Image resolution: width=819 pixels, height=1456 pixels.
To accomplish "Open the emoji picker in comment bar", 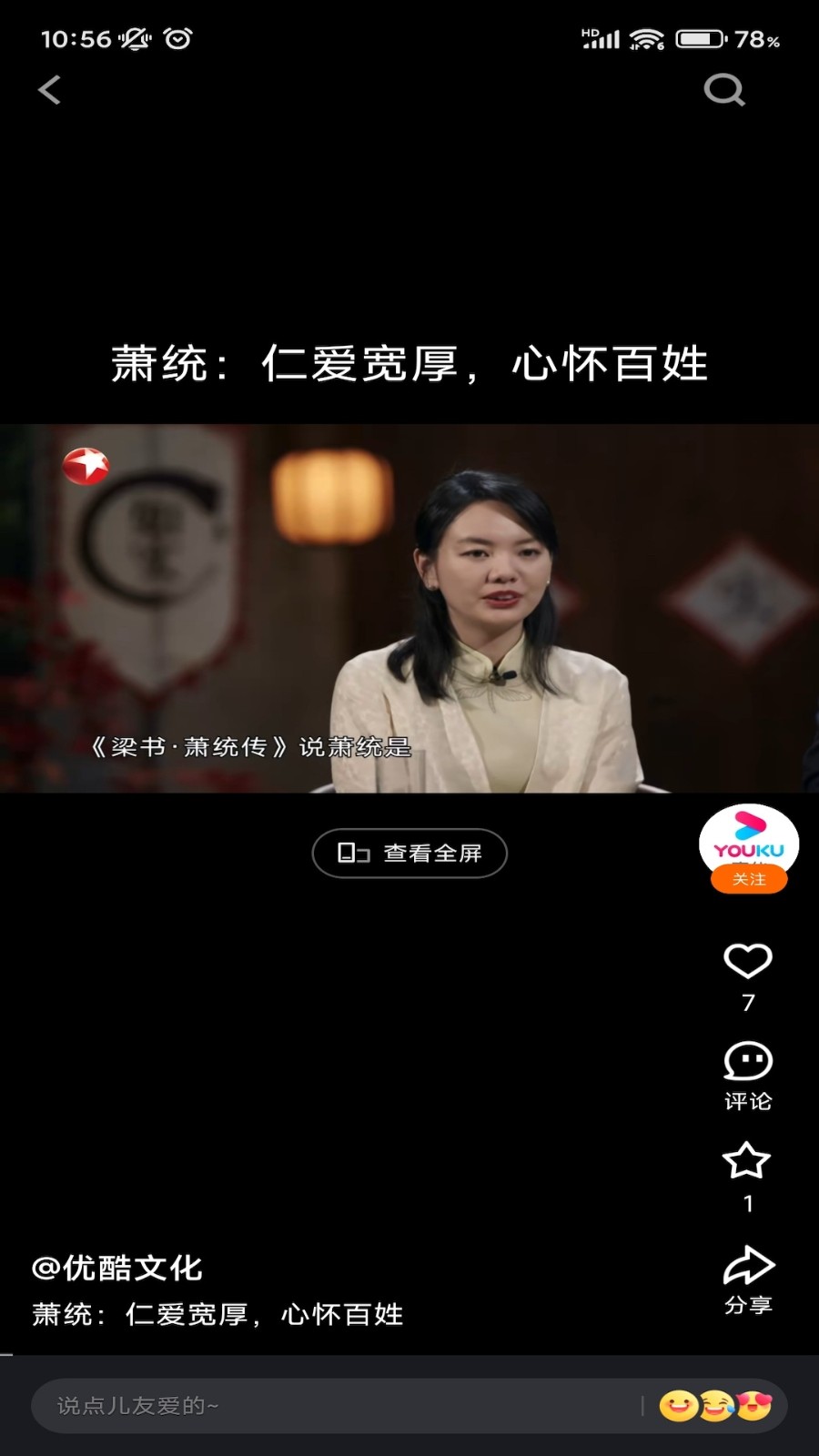I will 715,1406.
